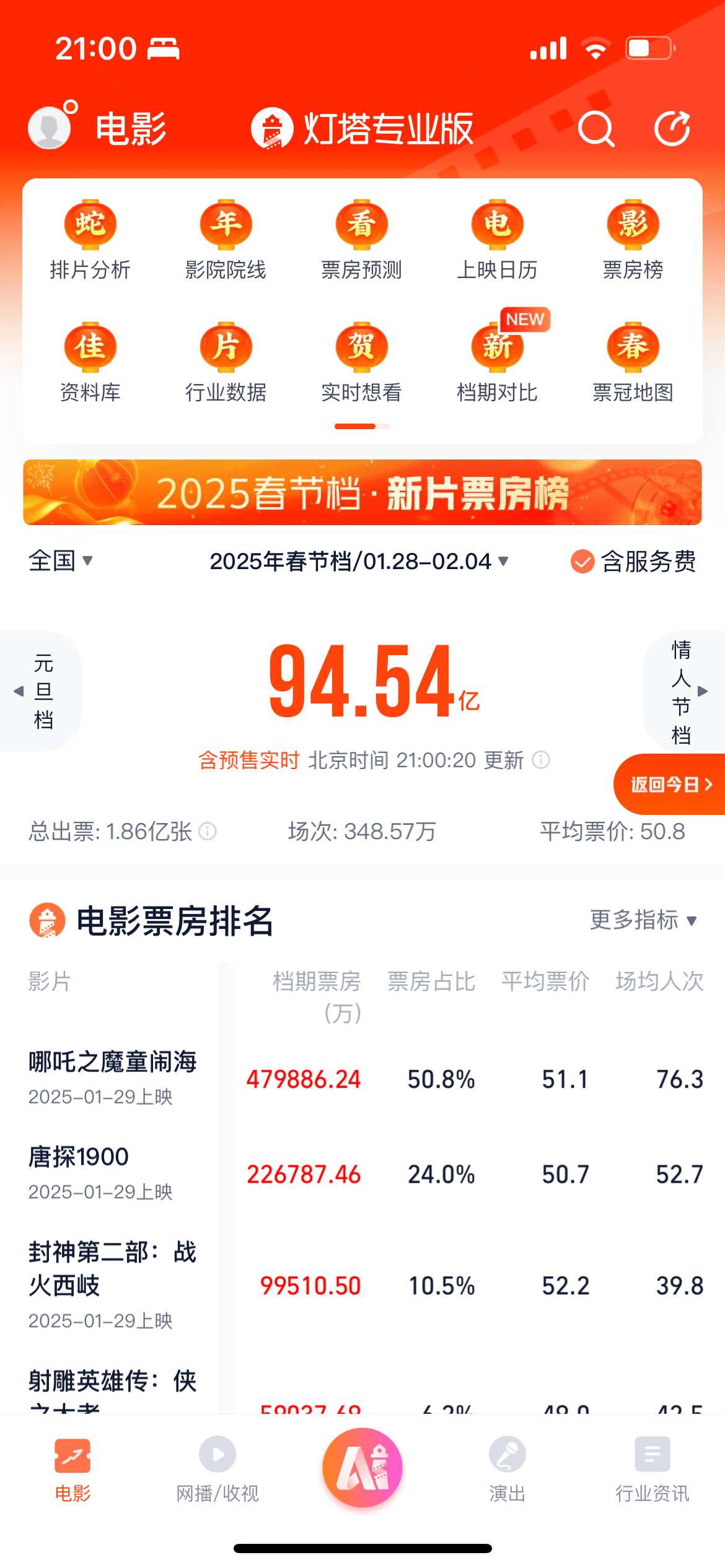Open the profile avatar
Image resolution: width=725 pixels, height=1568 pixels.
50,127
